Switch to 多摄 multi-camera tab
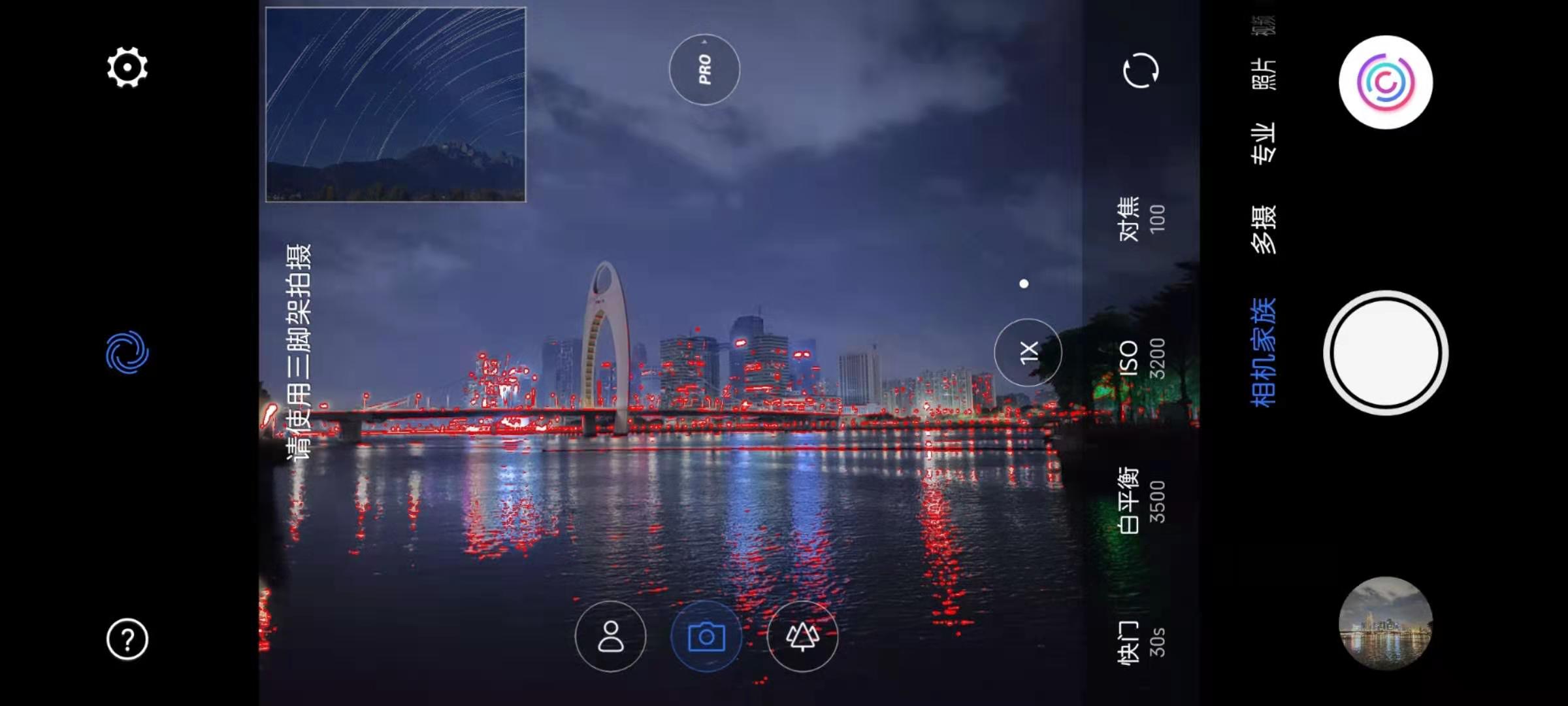 [x=1264, y=229]
